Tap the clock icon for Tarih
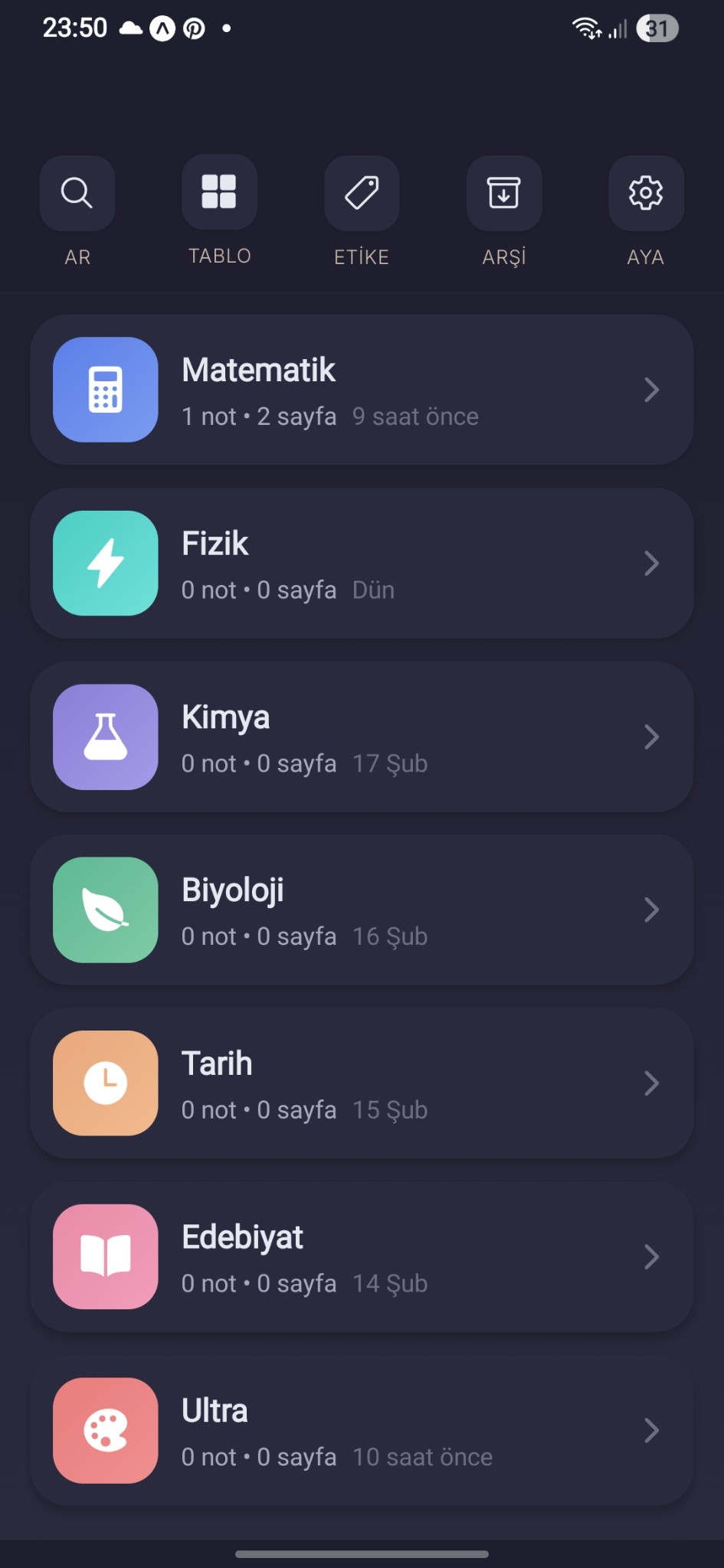The height and width of the screenshot is (1568, 724). coord(105,1083)
